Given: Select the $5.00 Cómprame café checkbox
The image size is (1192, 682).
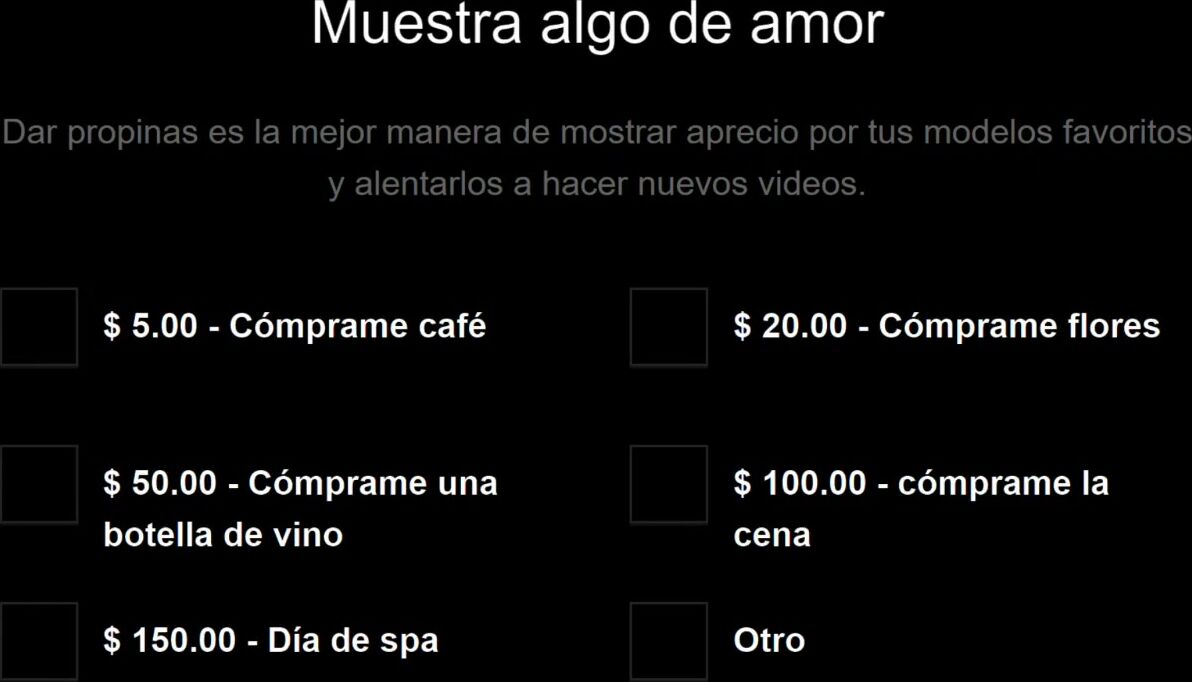Looking at the screenshot, I should pos(39,327).
